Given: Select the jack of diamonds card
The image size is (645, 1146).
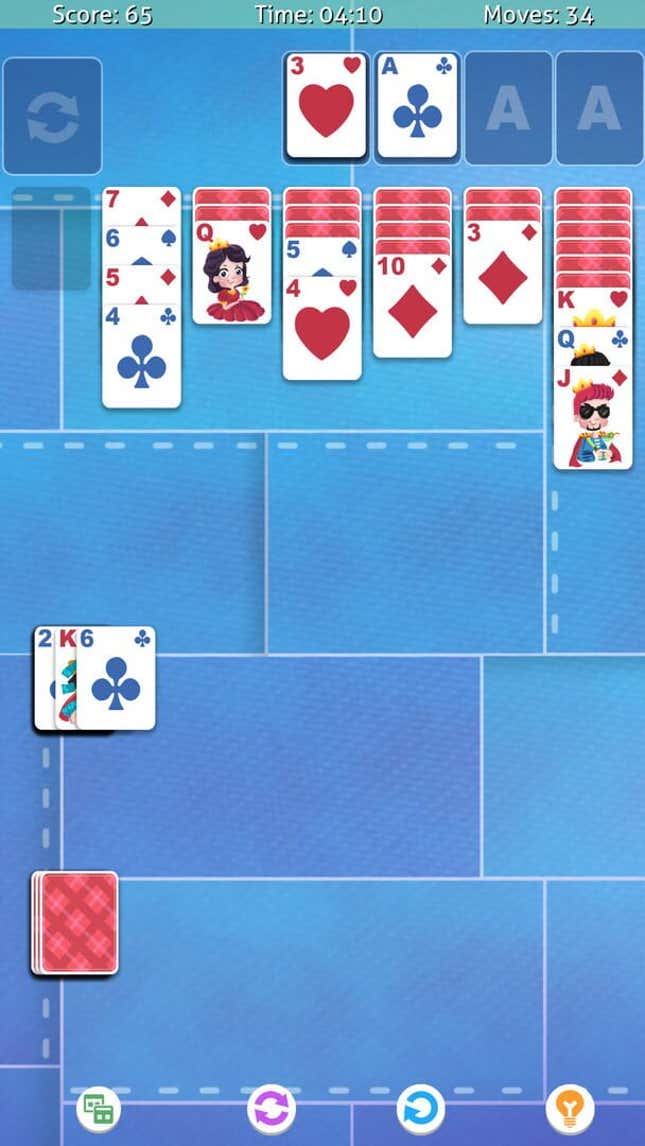Looking at the screenshot, I should click(x=593, y=418).
